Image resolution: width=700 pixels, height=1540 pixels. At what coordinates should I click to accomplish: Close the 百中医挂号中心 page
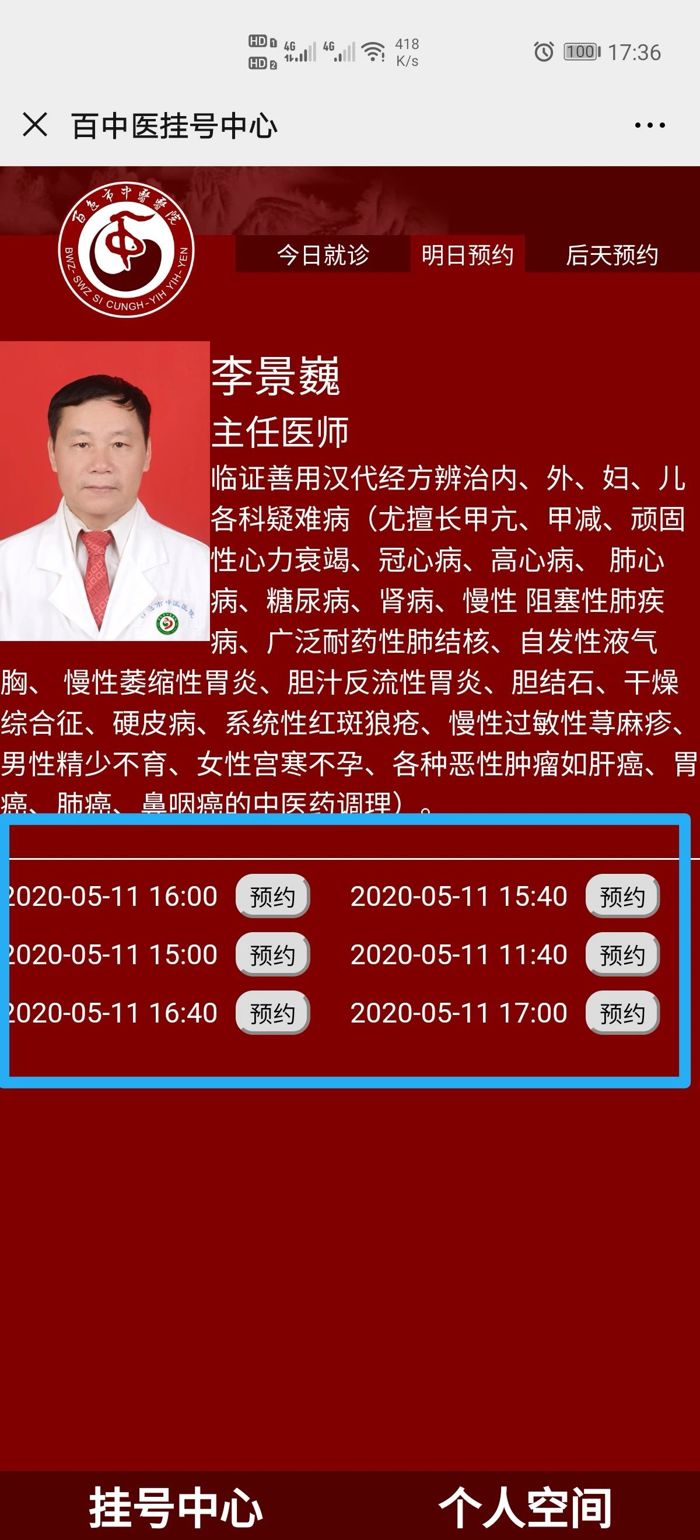[35, 125]
